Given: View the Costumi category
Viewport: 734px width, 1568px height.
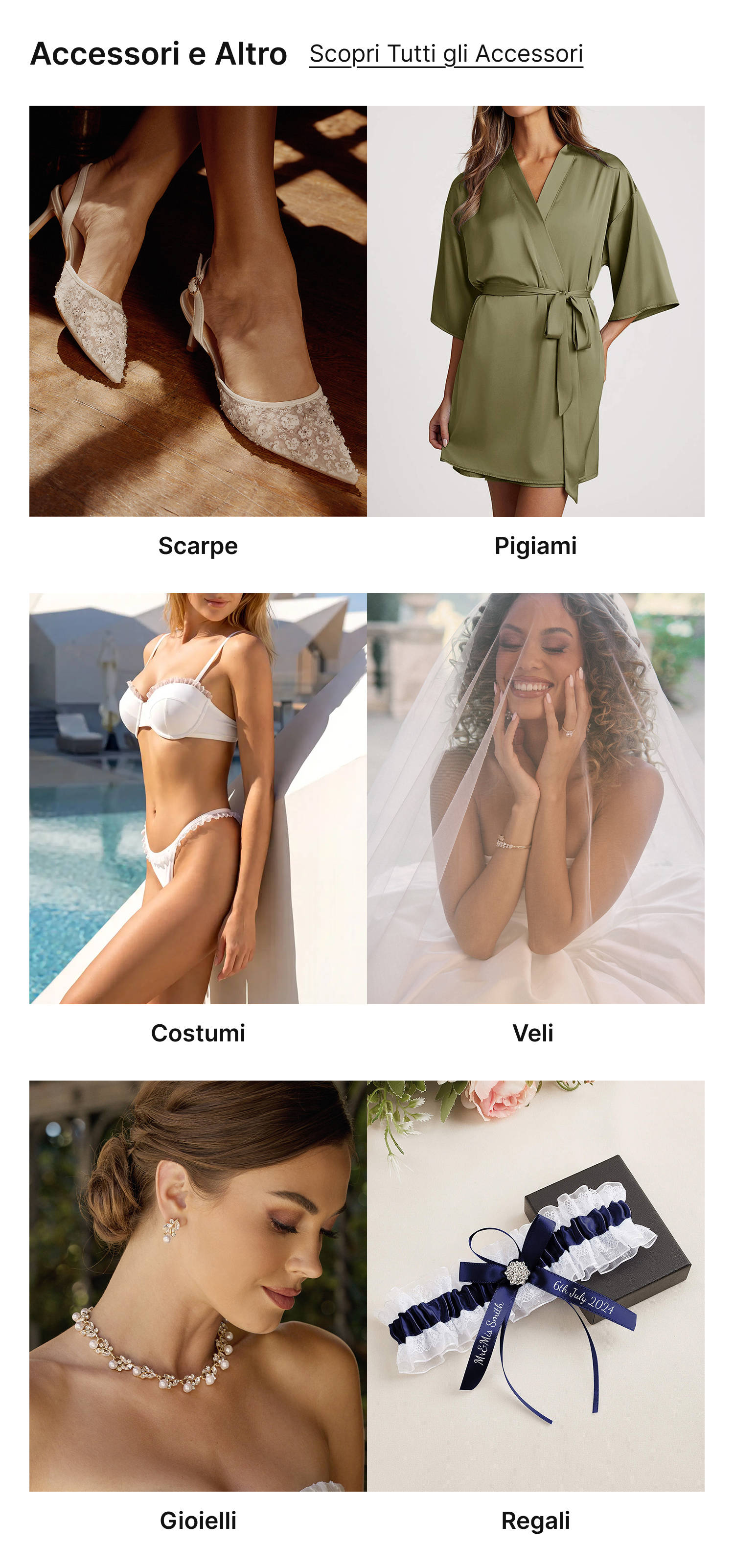Looking at the screenshot, I should point(198,798).
